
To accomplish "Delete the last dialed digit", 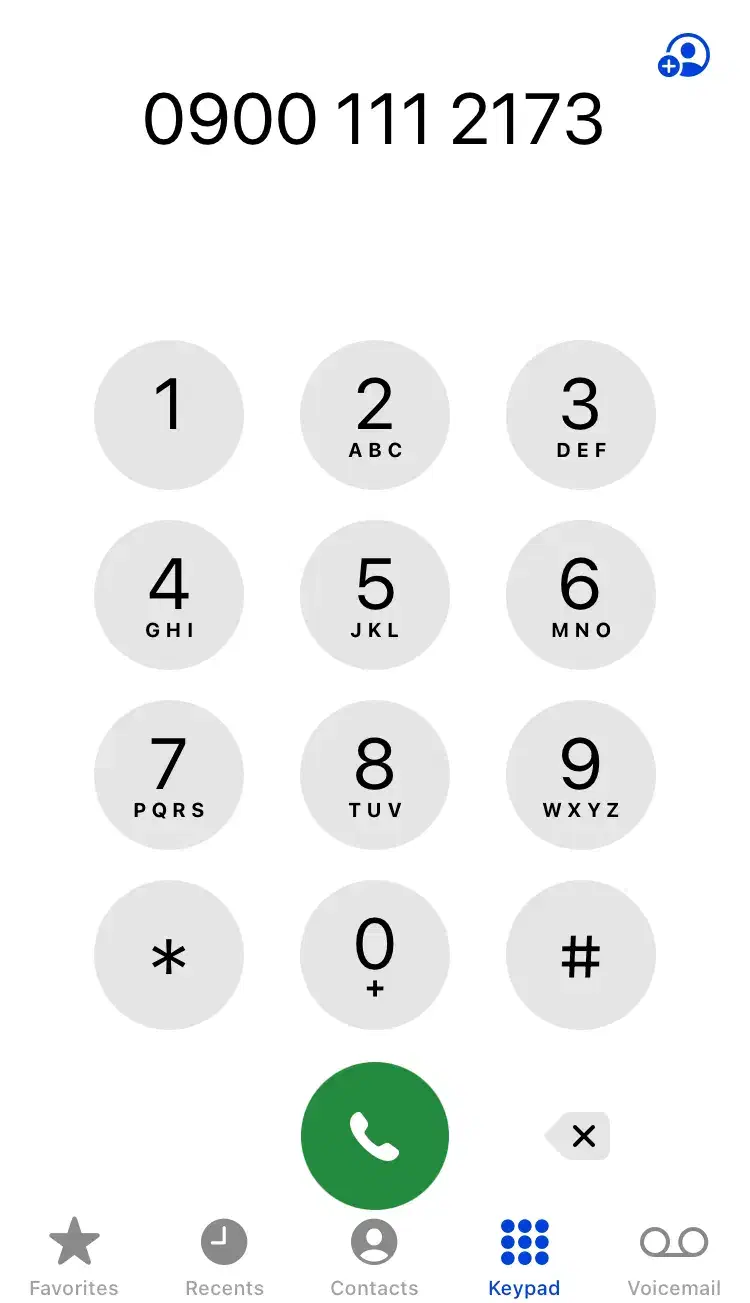I will pos(580,1136).
